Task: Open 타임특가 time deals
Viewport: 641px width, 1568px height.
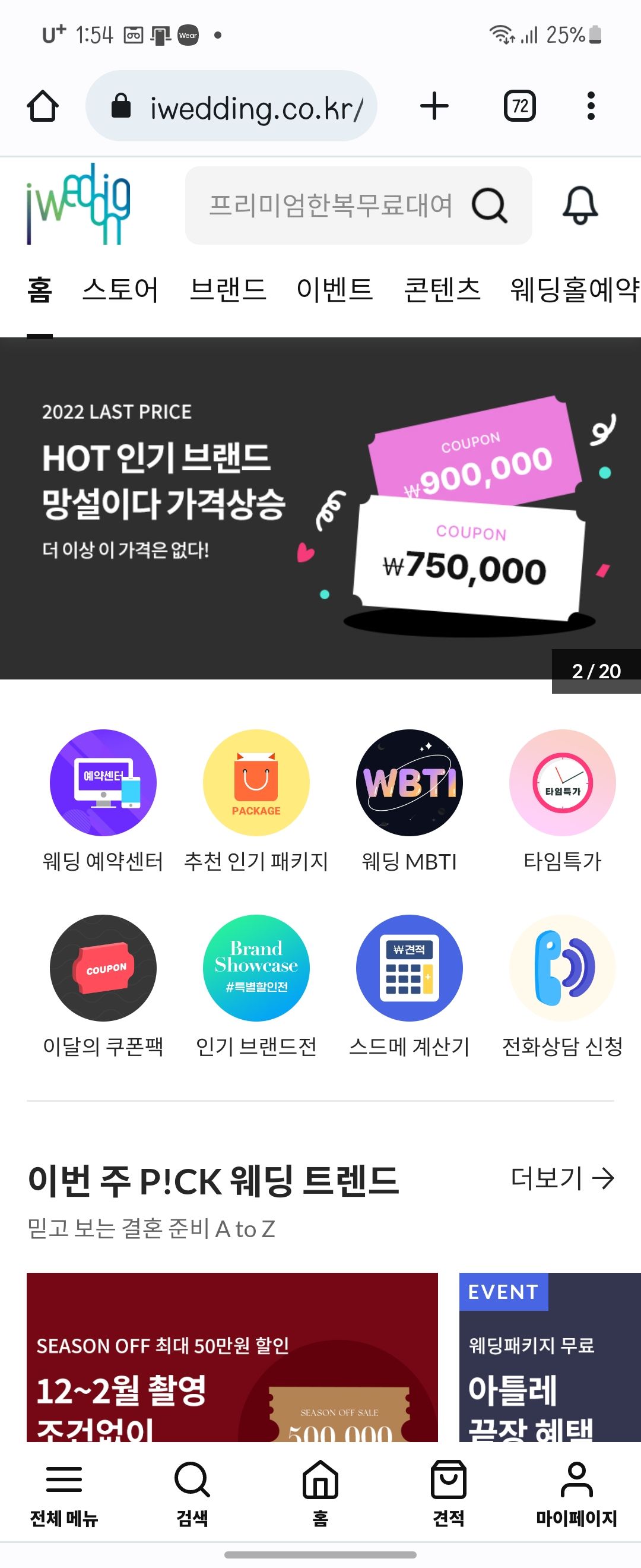Action: click(563, 782)
